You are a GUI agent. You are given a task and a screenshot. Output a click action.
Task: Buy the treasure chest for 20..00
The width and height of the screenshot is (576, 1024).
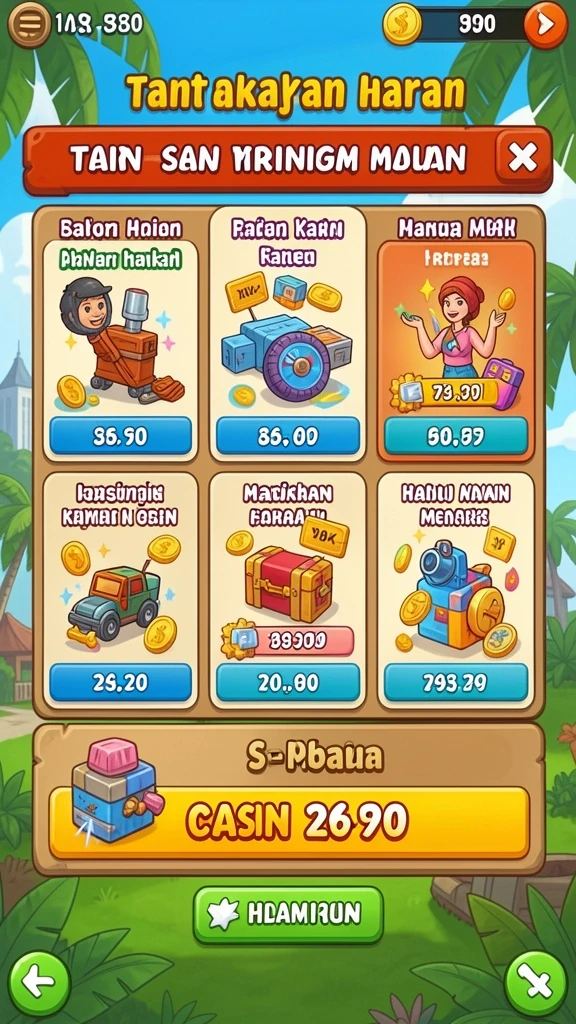tap(288, 682)
